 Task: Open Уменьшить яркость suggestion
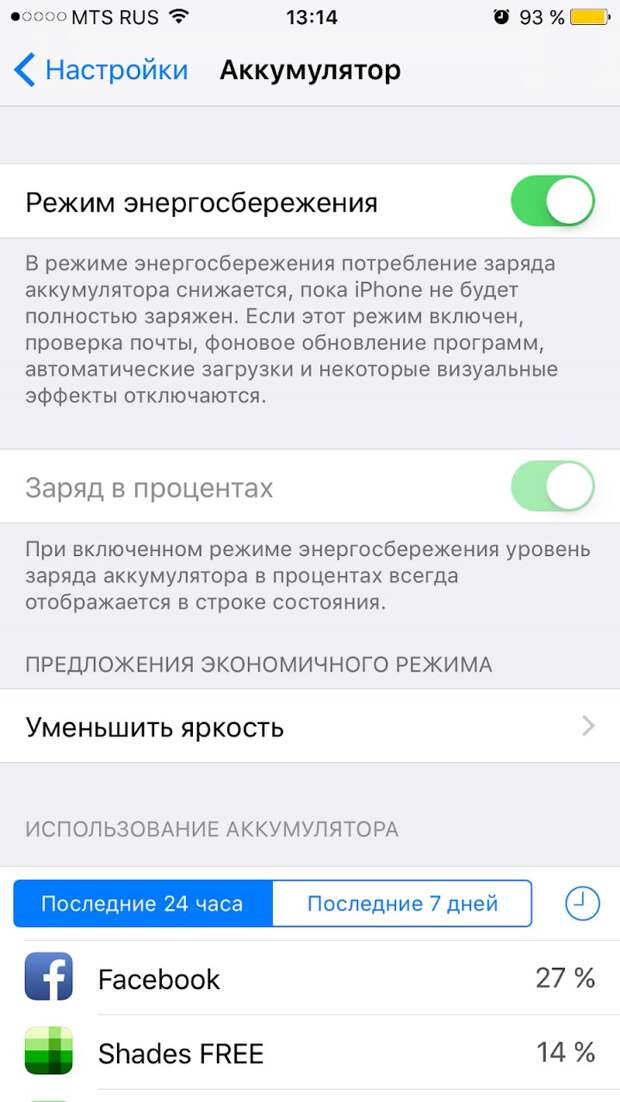pyautogui.click(x=310, y=726)
